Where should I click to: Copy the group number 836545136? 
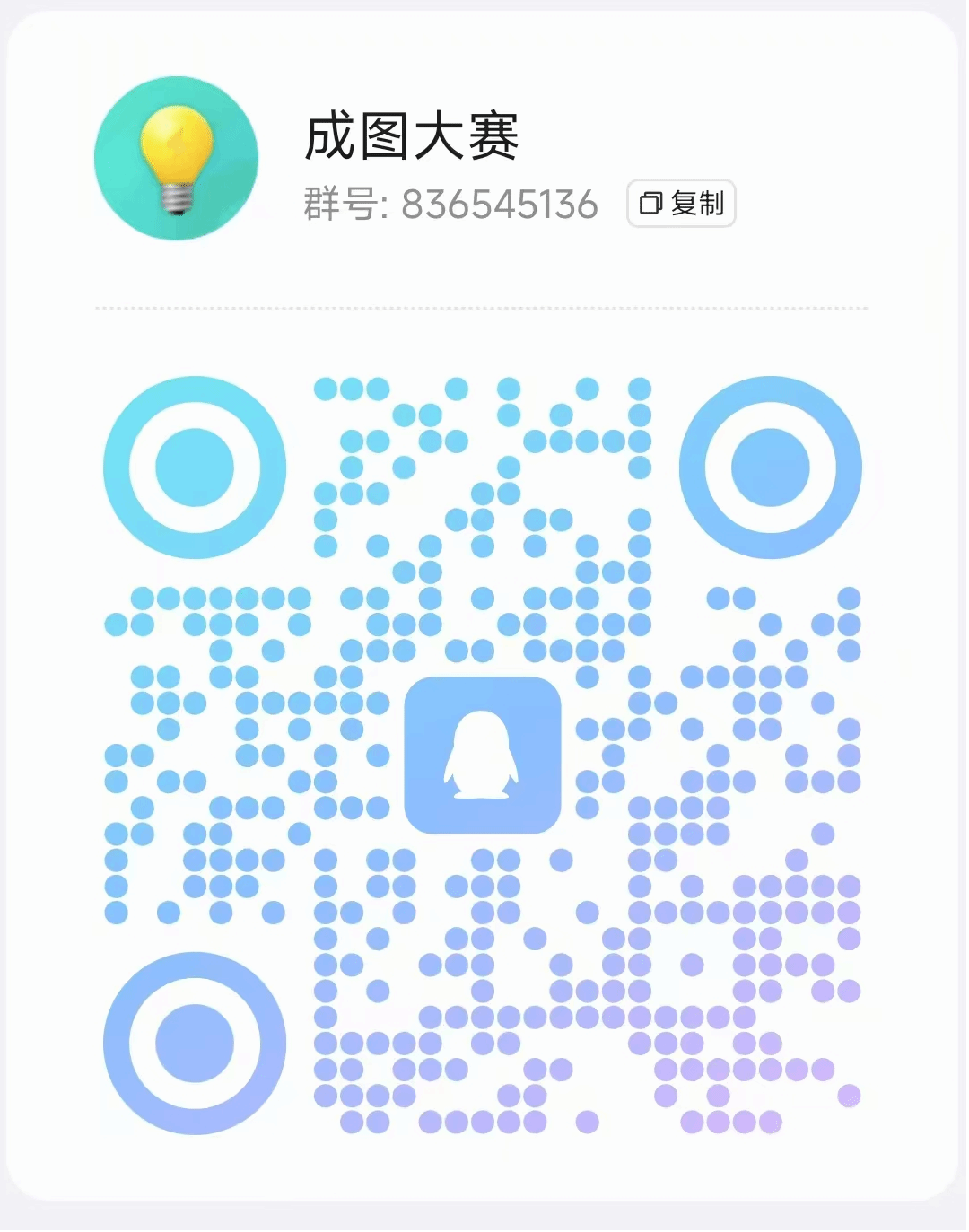681,204
